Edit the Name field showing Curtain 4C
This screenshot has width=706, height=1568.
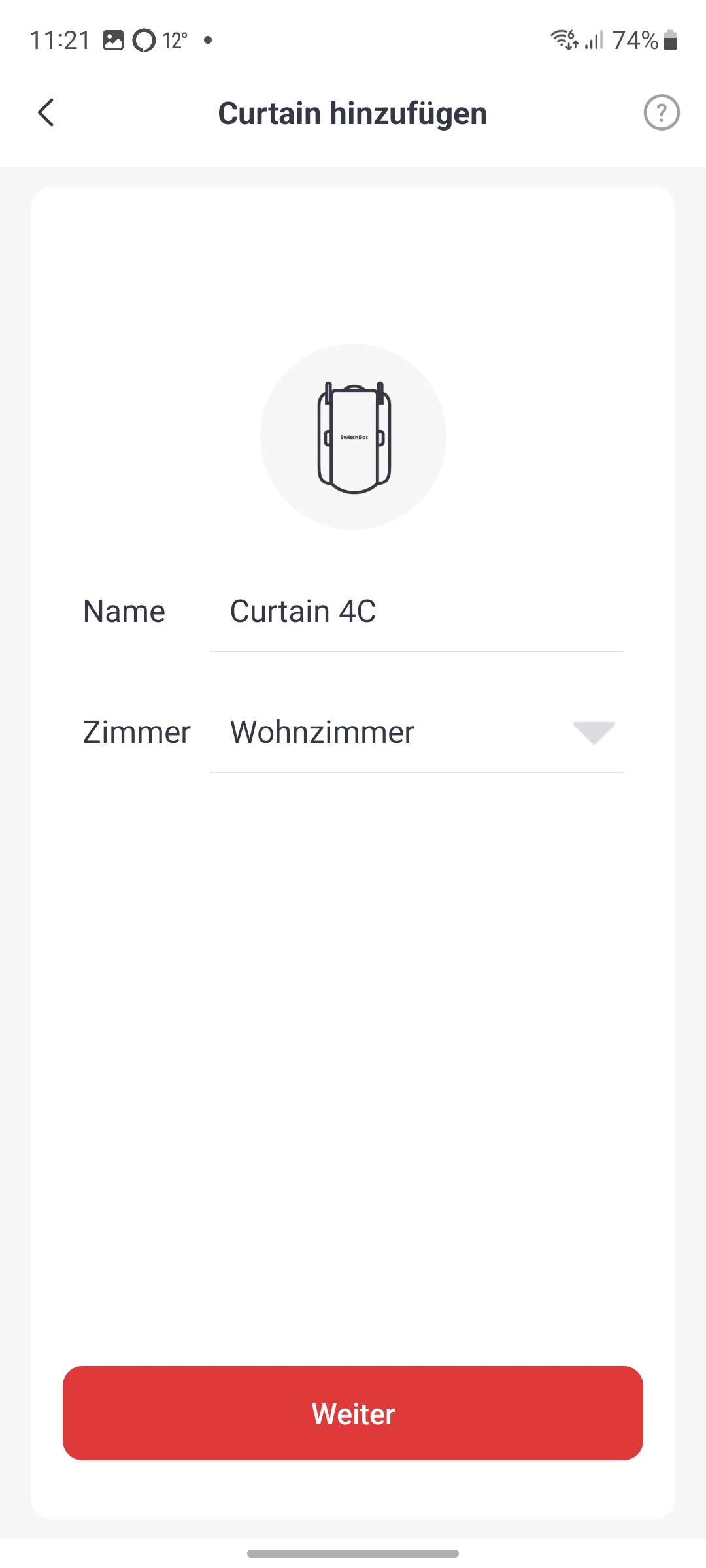416,612
